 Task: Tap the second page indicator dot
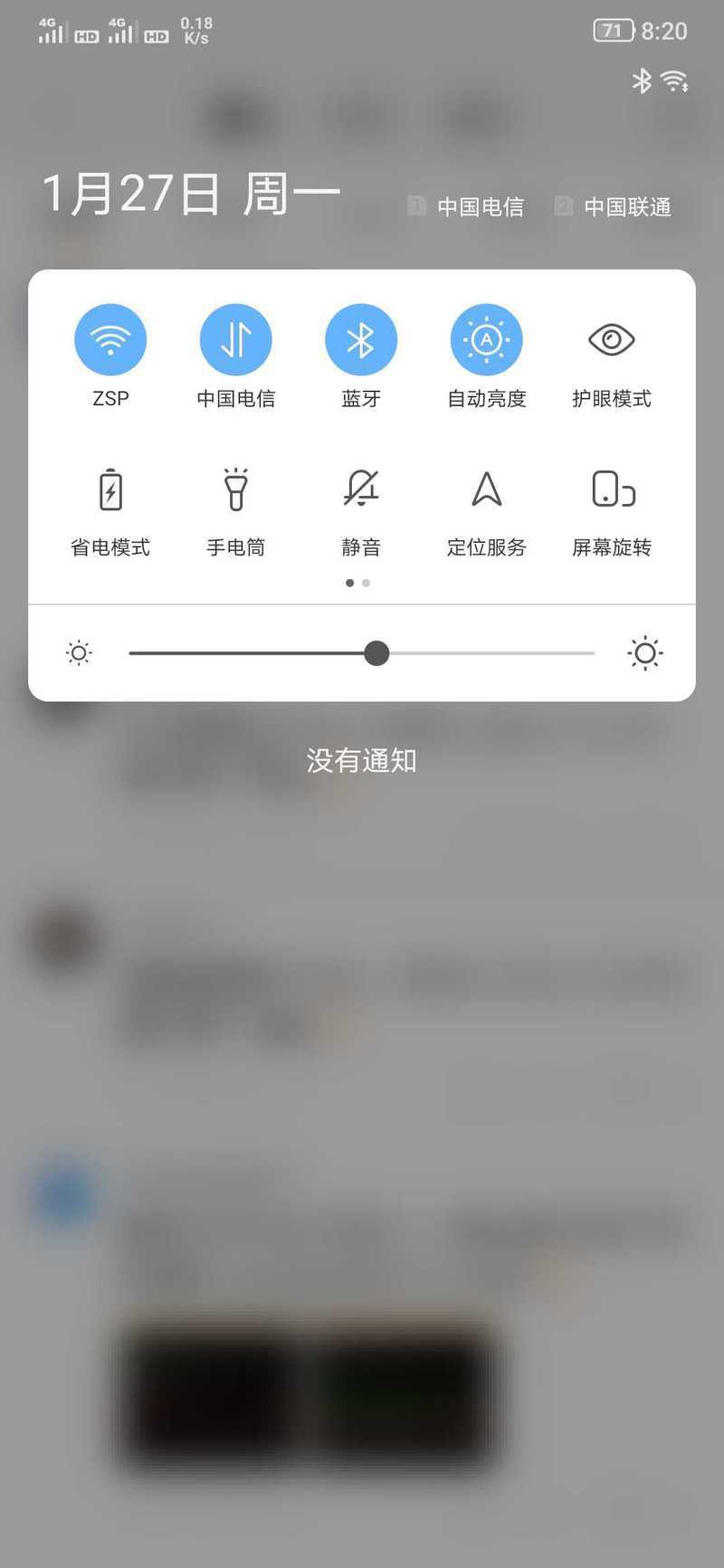[x=366, y=583]
